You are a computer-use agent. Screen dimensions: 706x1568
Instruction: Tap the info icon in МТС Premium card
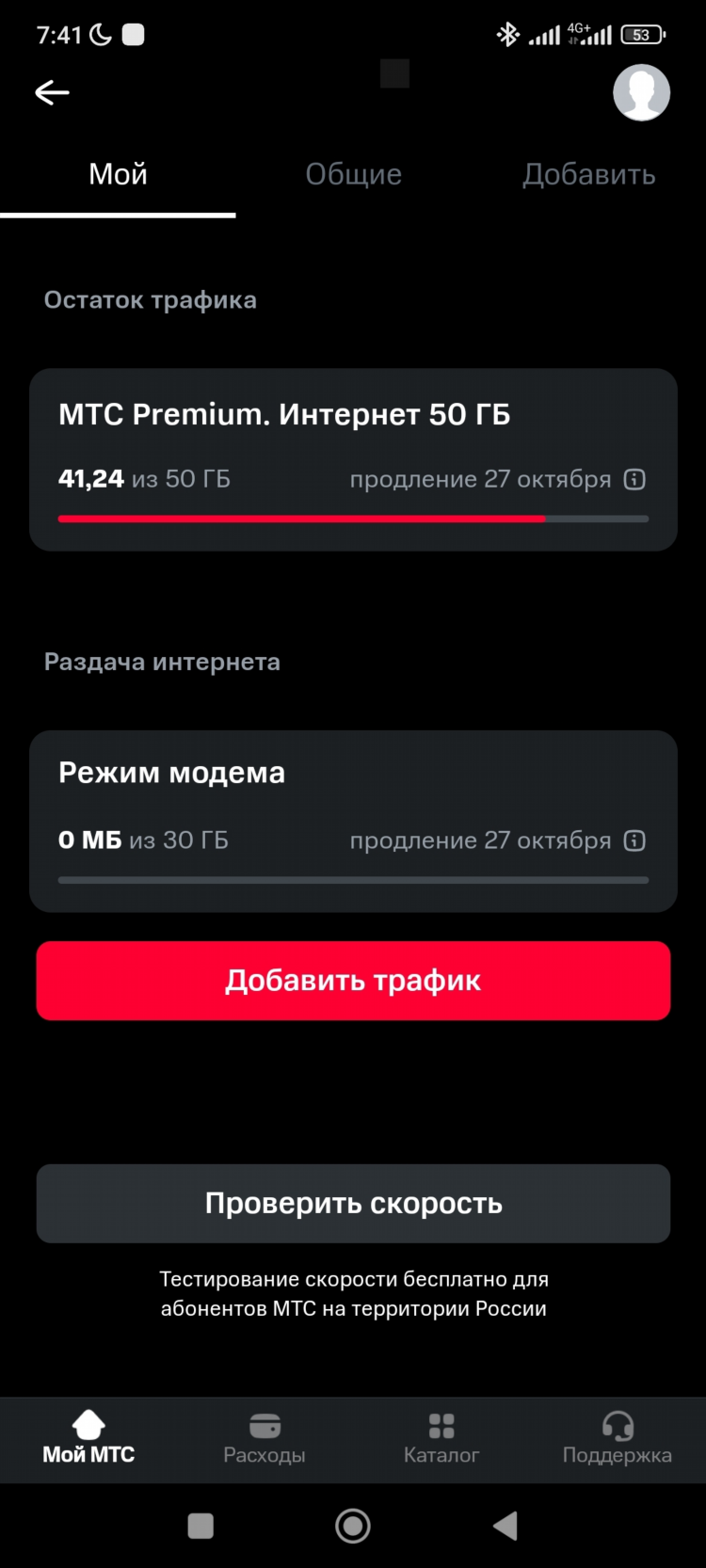coord(634,479)
